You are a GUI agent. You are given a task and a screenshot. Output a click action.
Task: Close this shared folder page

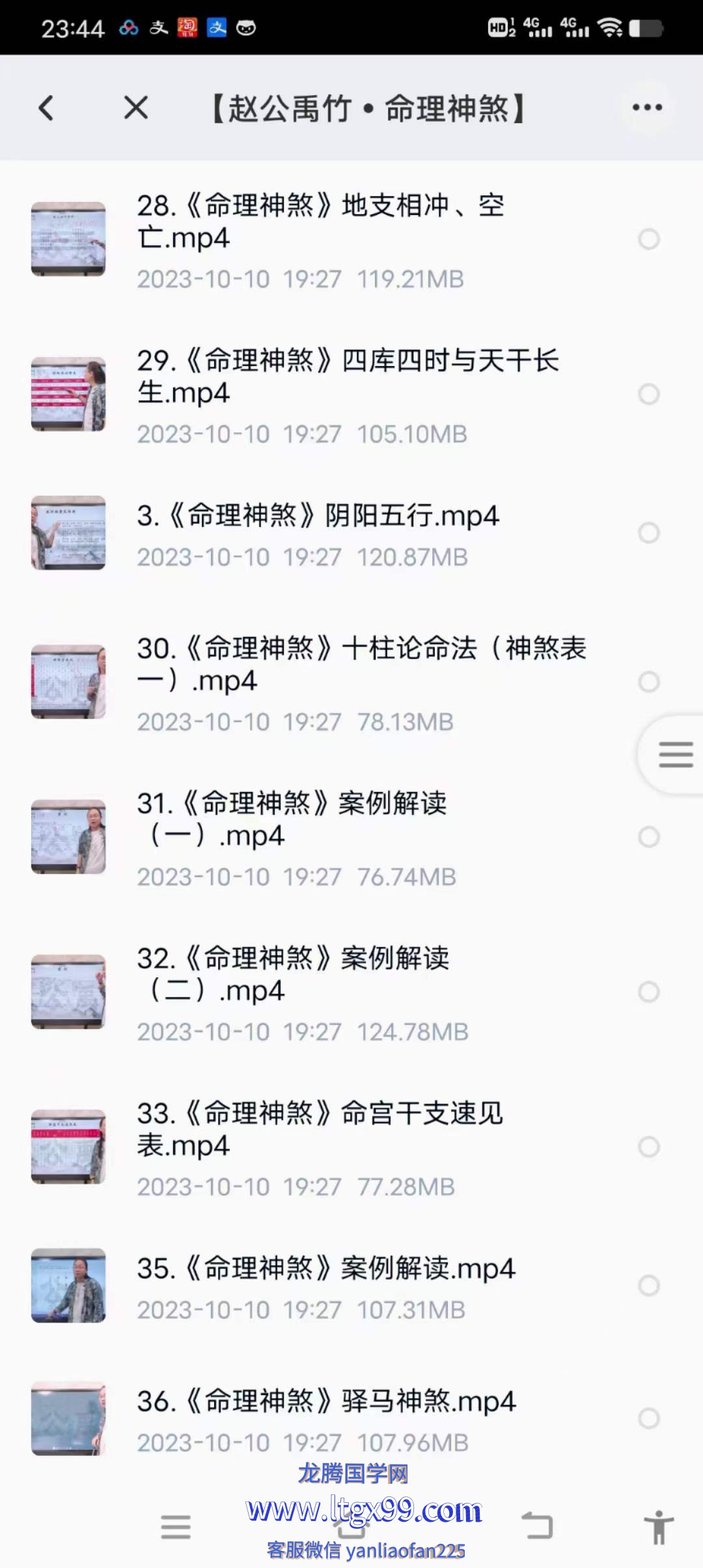click(x=136, y=108)
